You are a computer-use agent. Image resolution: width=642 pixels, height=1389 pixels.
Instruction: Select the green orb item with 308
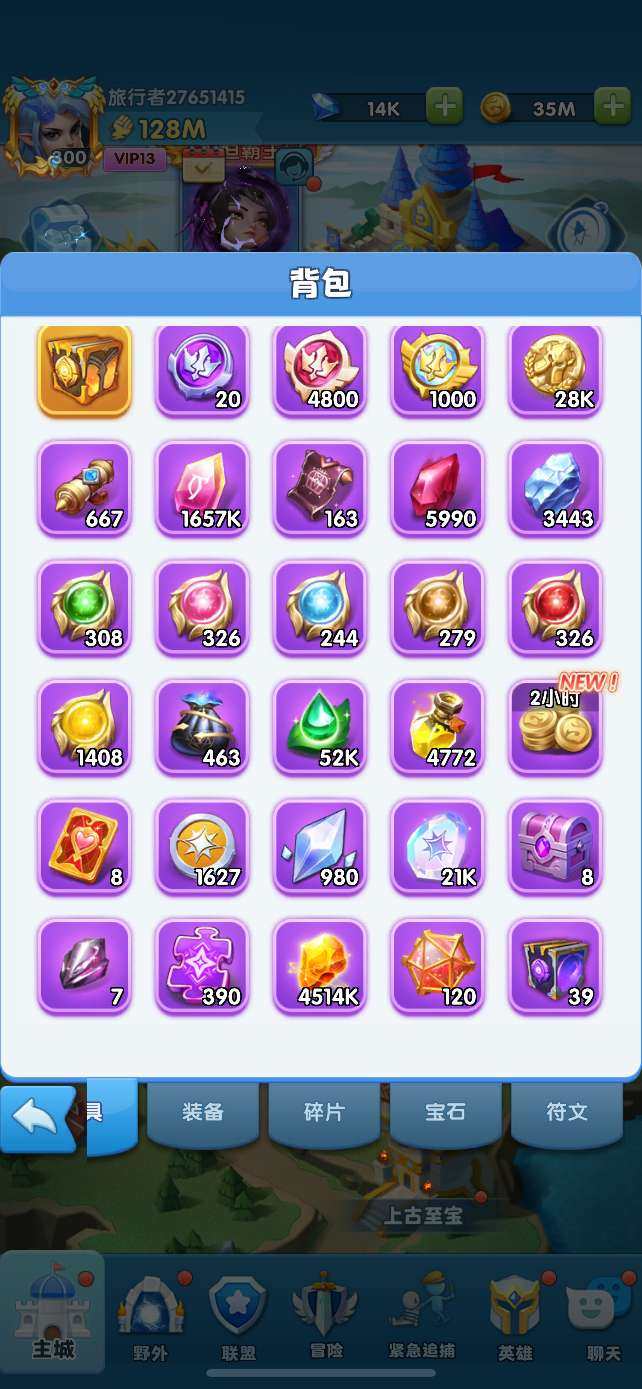pos(84,608)
